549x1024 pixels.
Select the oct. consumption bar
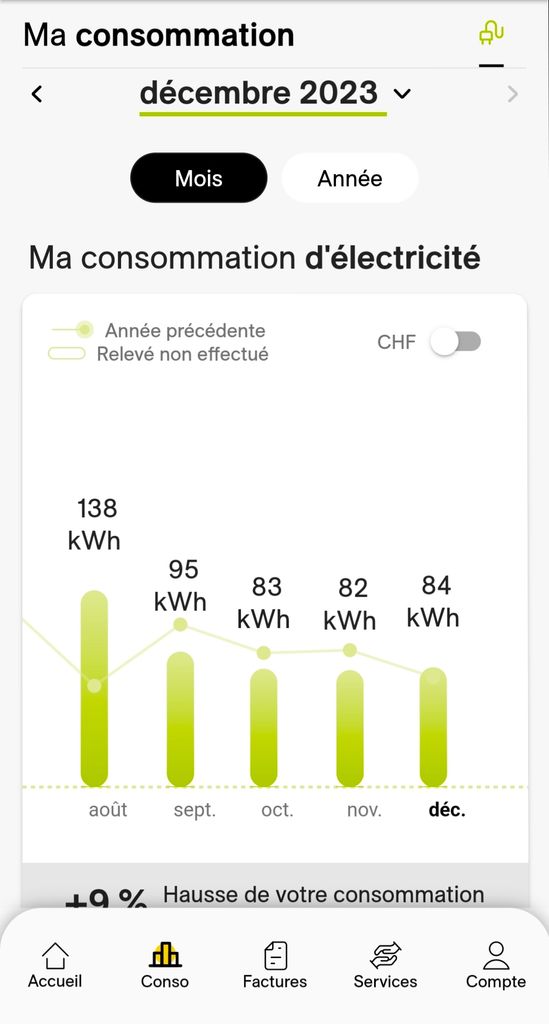(x=264, y=728)
